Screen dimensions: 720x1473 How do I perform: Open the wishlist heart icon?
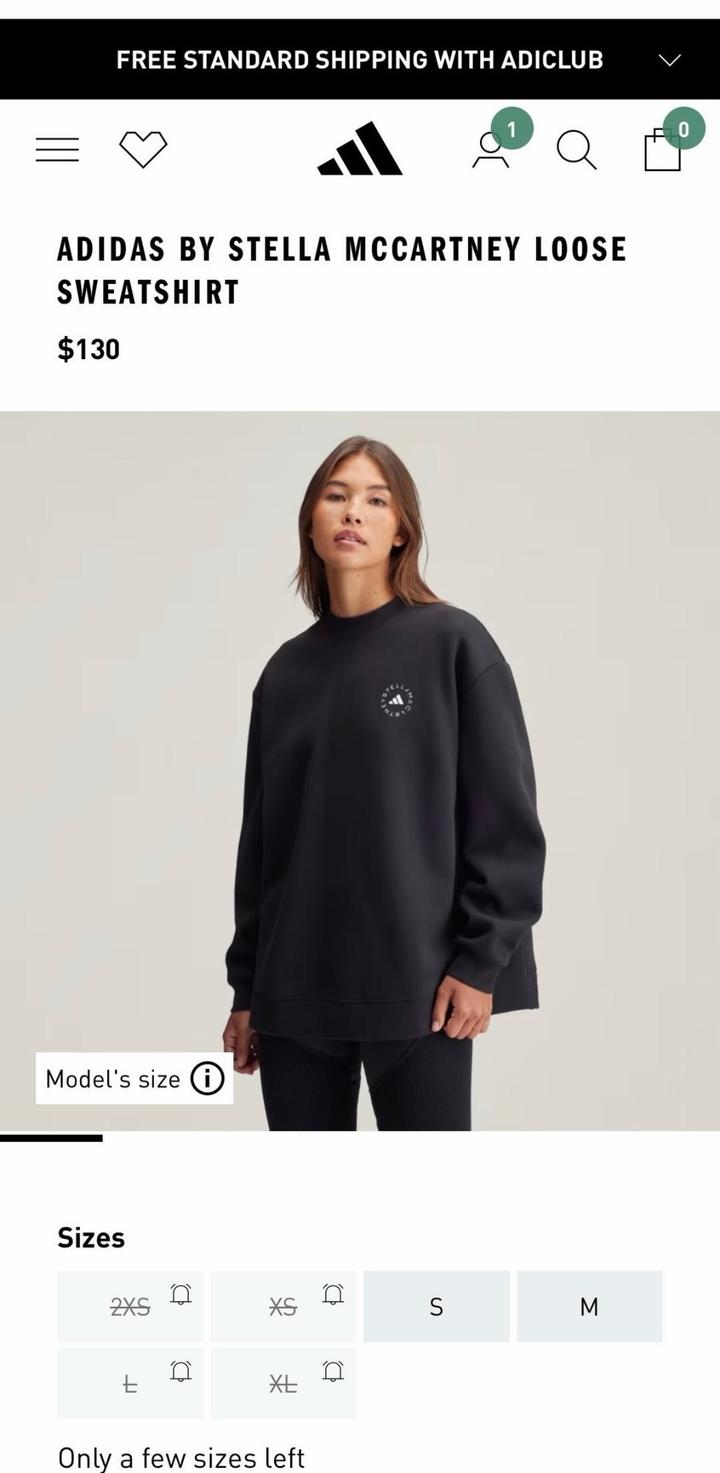143,150
